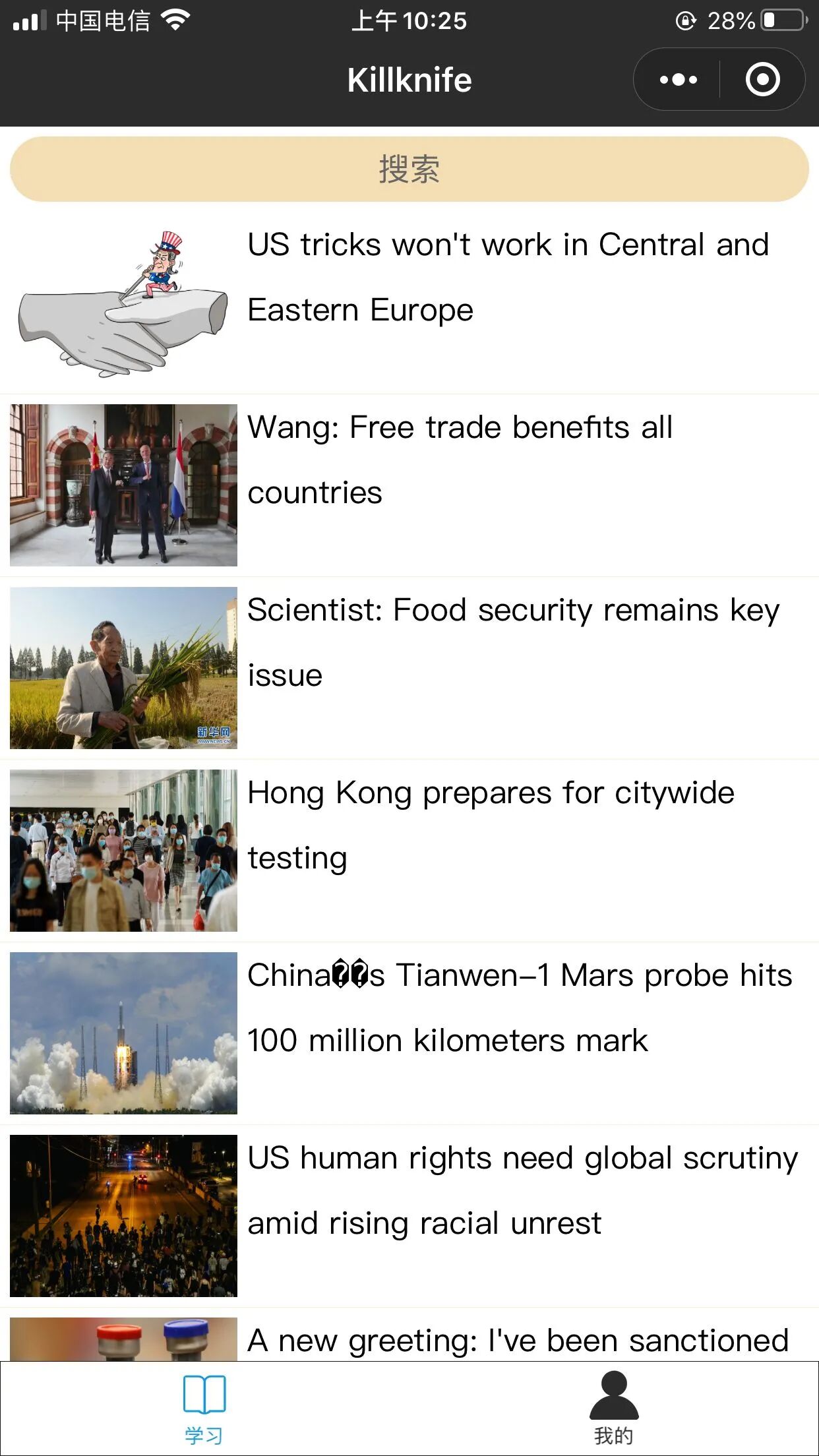
Task: Open the article on US tricks in Europe
Action: 508,277
